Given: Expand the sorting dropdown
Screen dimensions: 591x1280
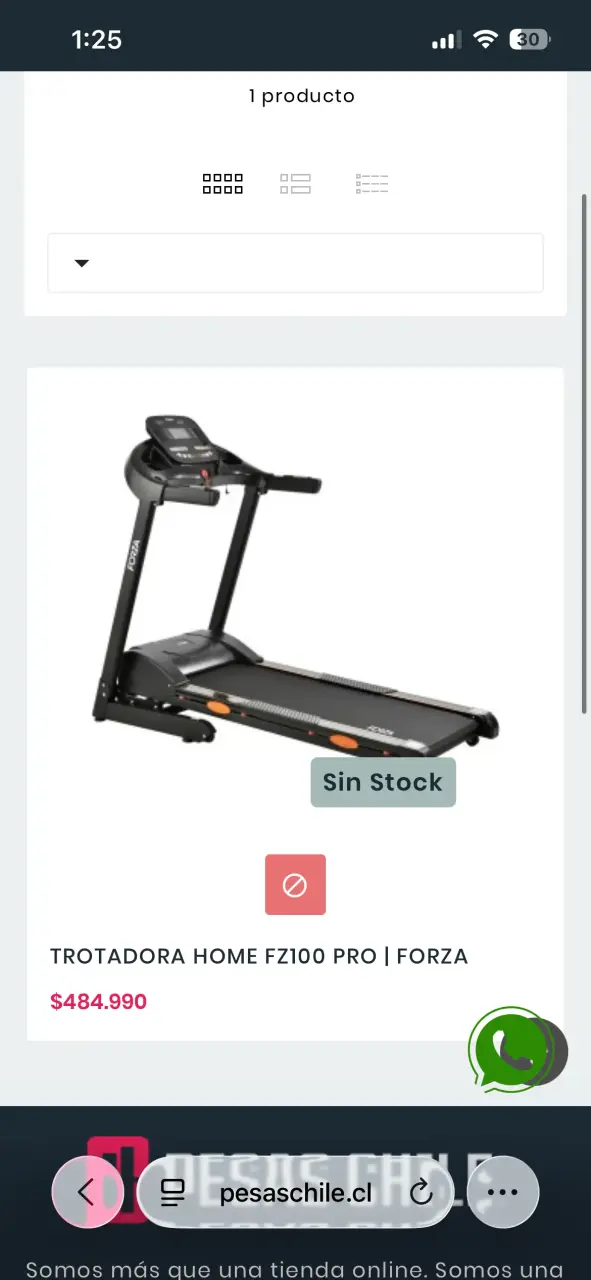Looking at the screenshot, I should 295,263.
